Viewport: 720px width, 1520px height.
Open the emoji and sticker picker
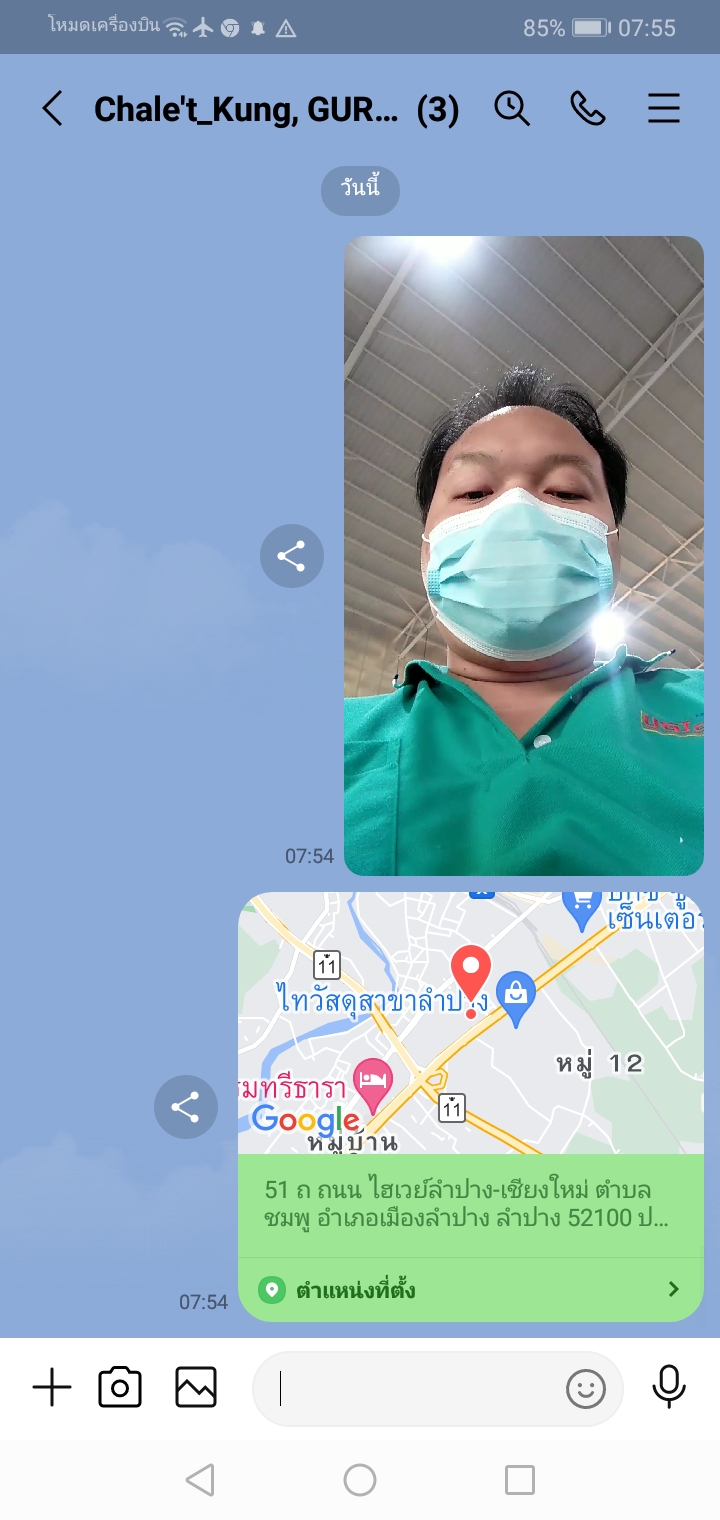(586, 1388)
